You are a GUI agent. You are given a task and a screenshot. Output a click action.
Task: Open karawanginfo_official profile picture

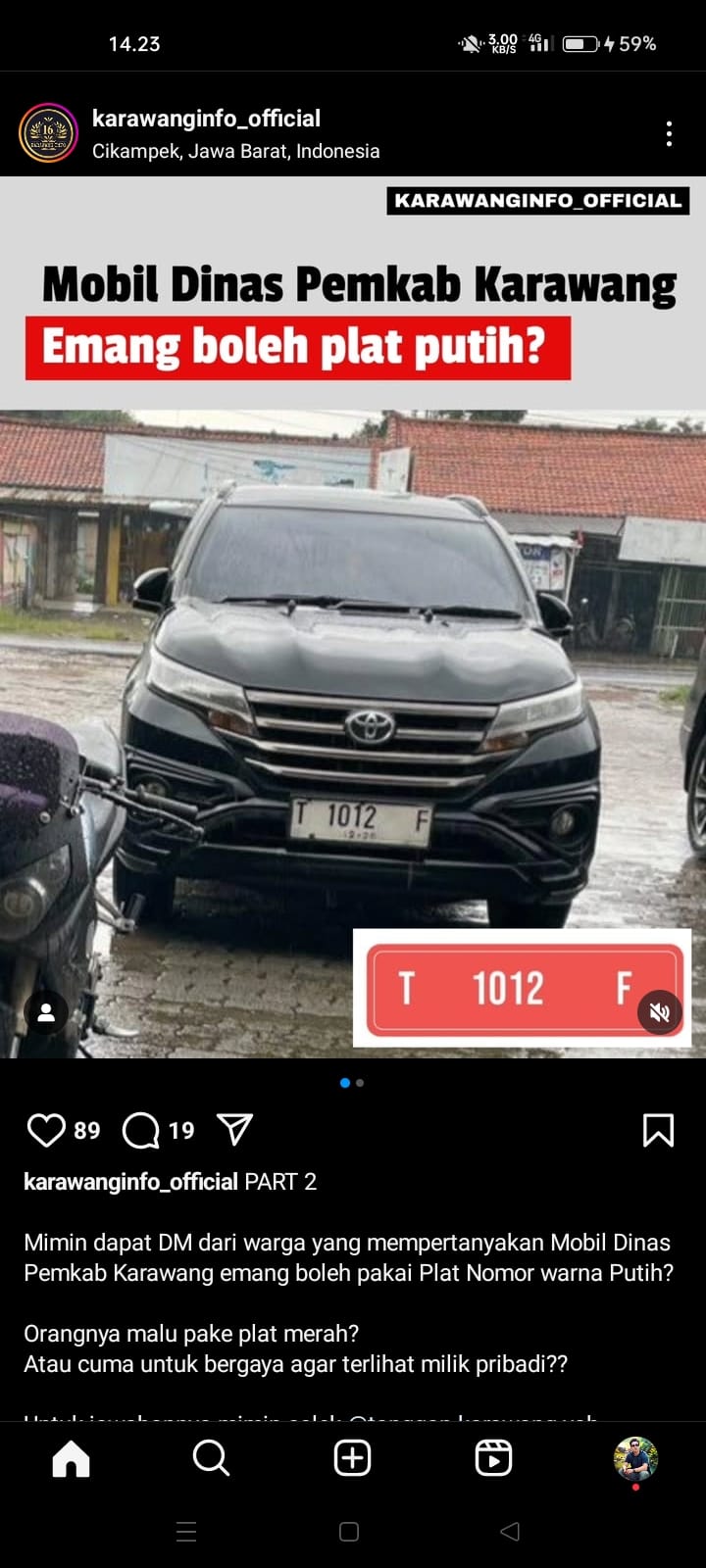pyautogui.click(x=48, y=133)
